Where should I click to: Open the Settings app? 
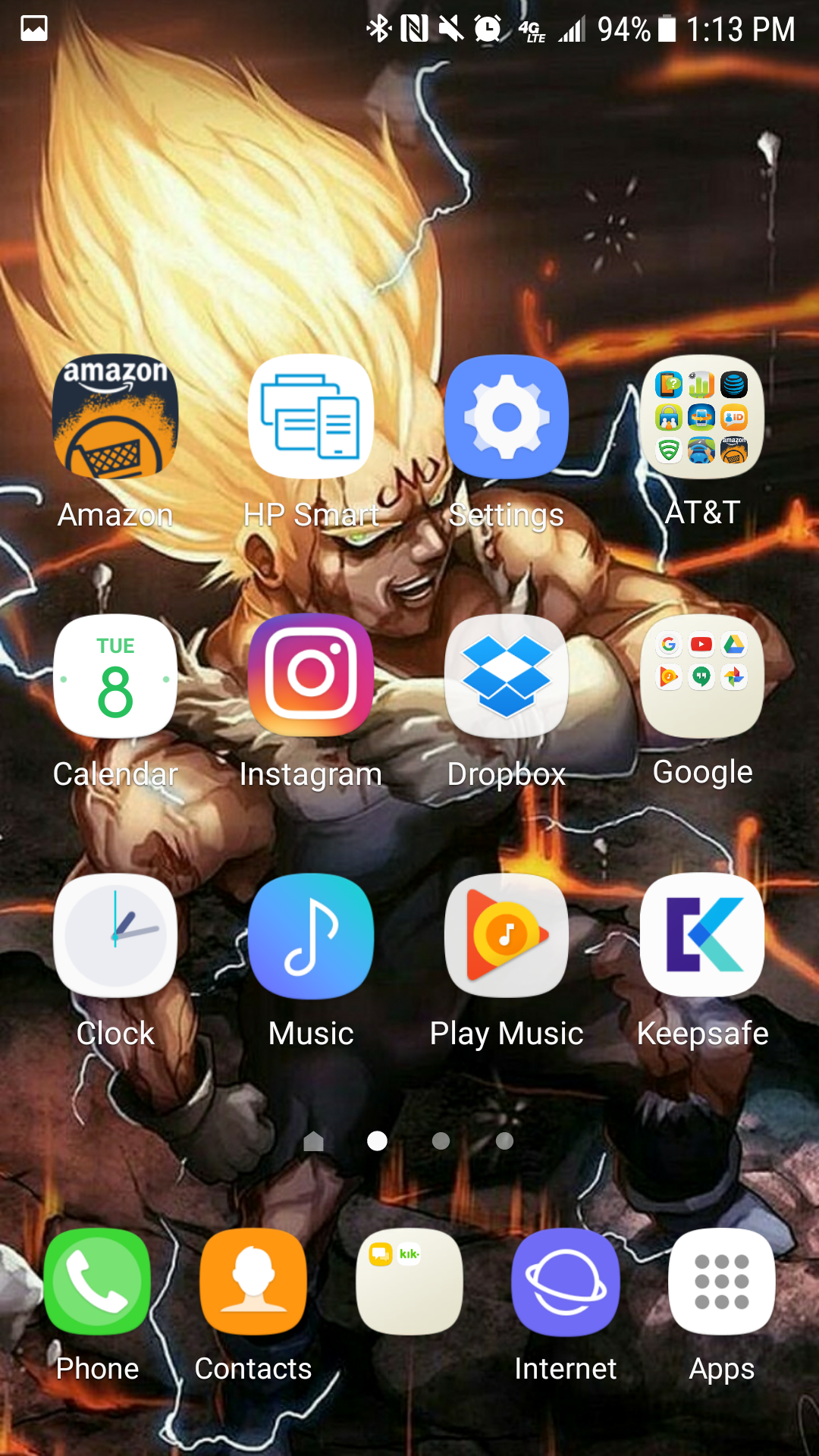pyautogui.click(x=507, y=417)
